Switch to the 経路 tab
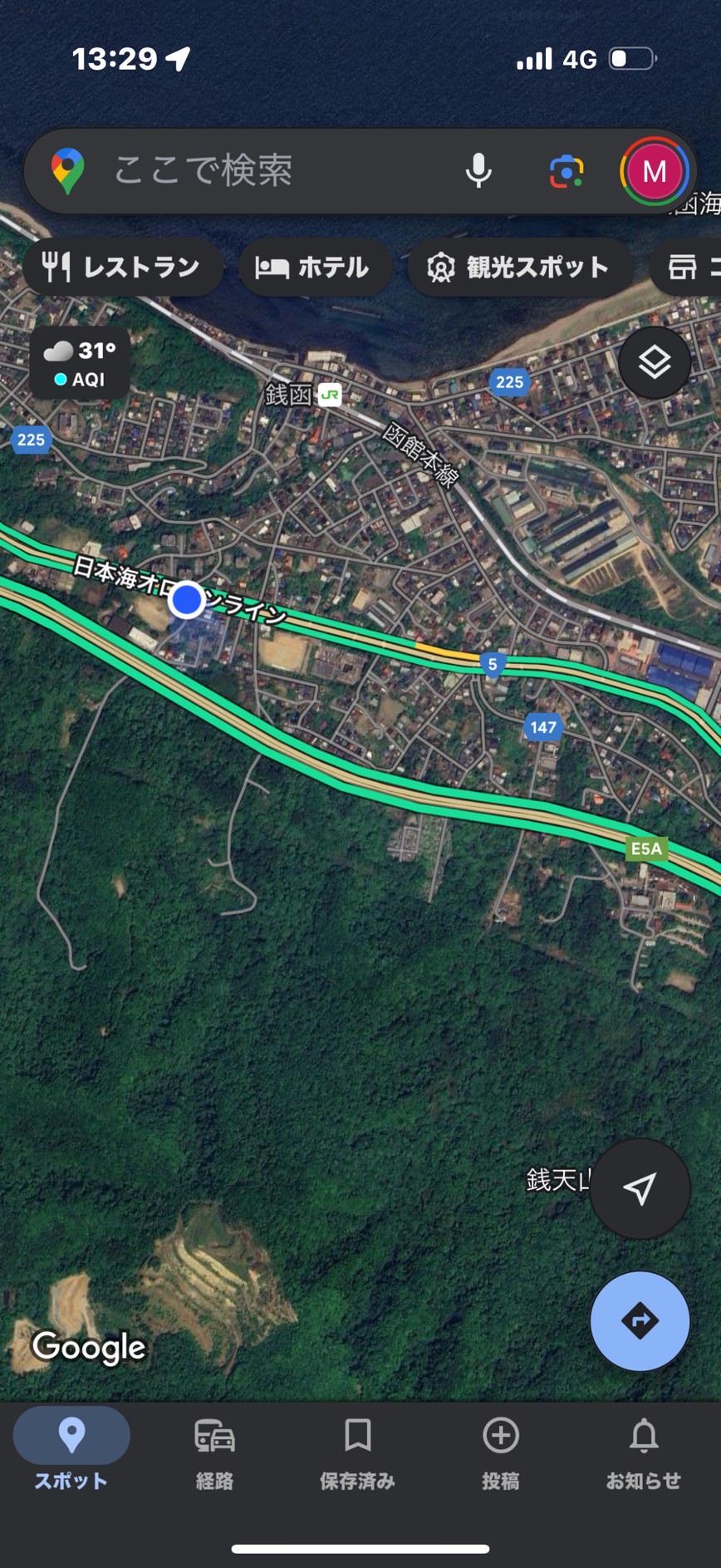 pyautogui.click(x=214, y=1450)
